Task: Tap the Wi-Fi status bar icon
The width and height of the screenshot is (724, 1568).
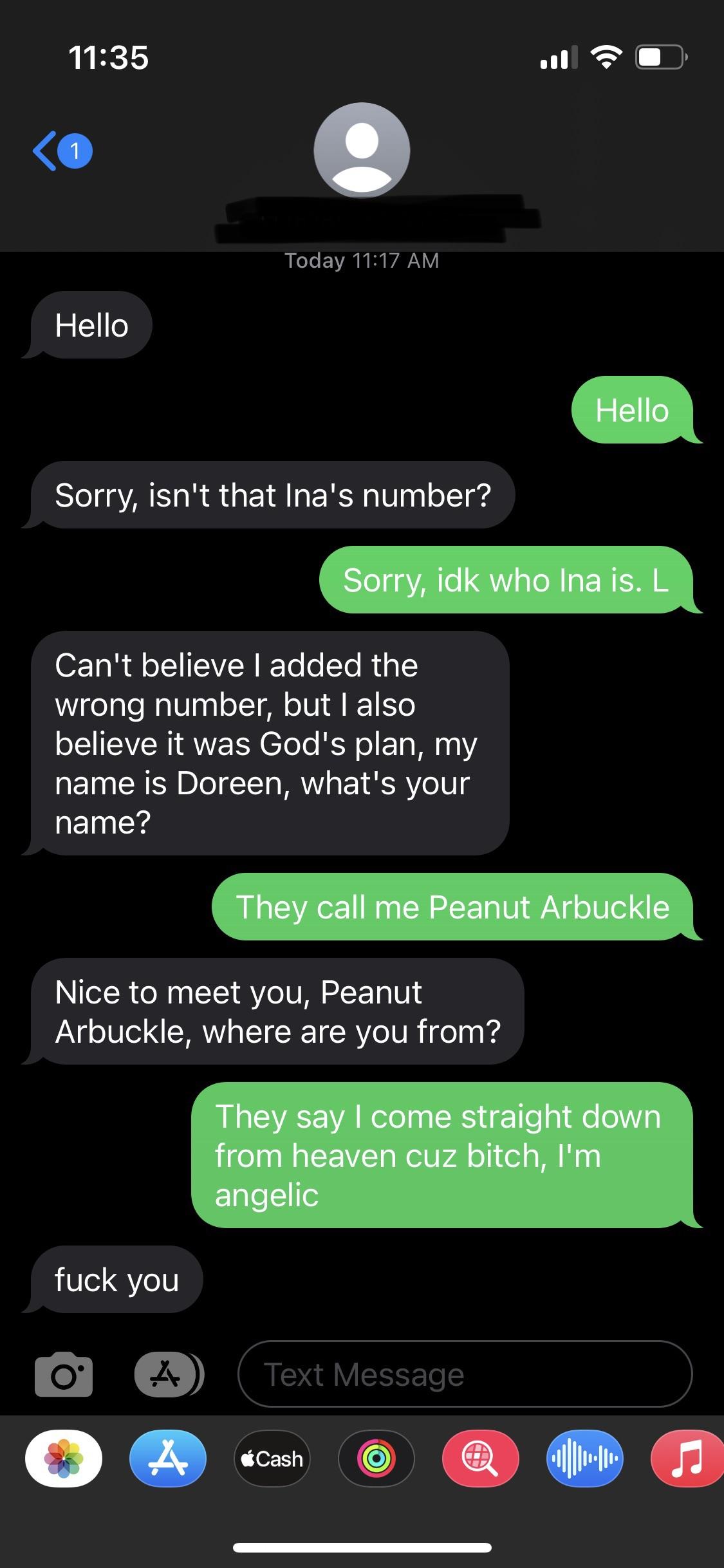Action: point(606,58)
